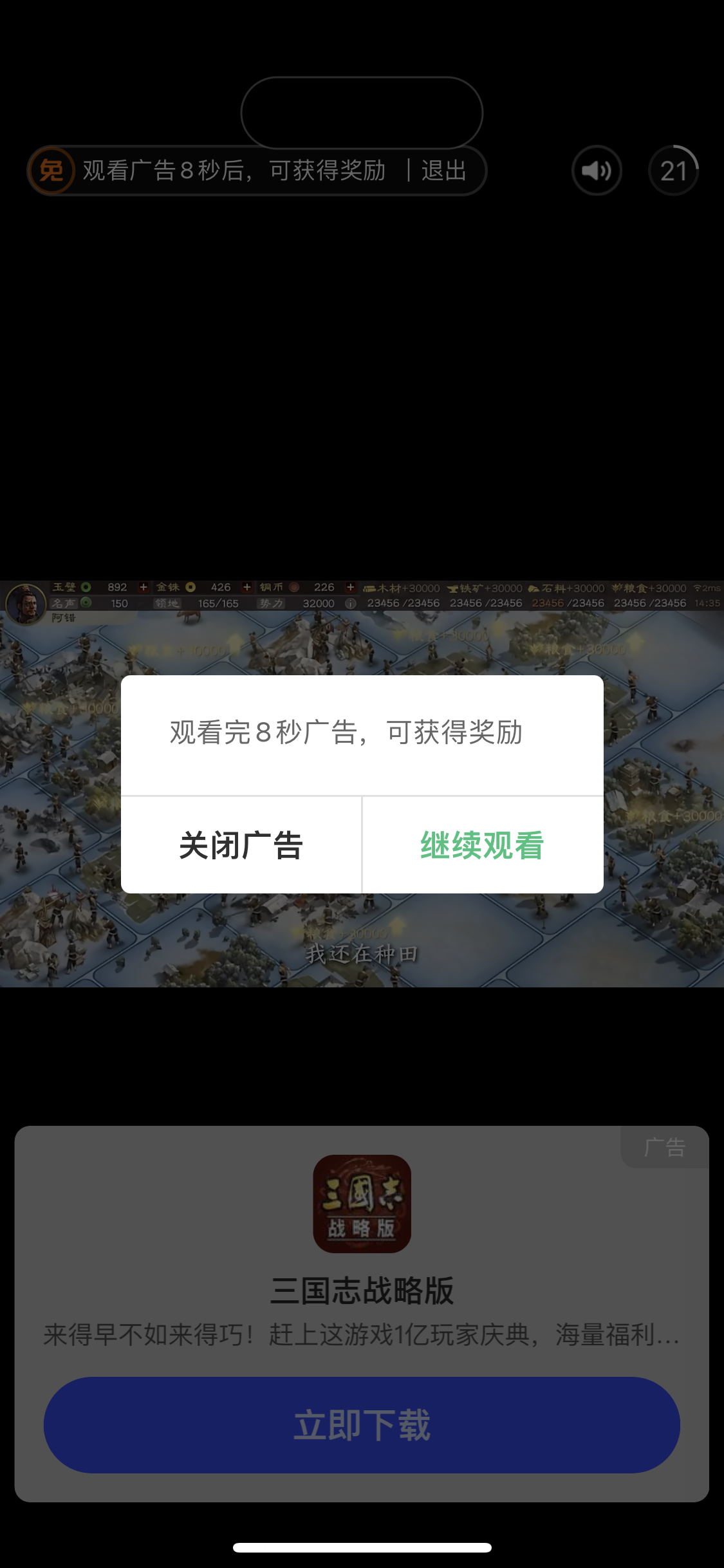
Task: Tap the plus beside 金铢
Action: point(246,588)
